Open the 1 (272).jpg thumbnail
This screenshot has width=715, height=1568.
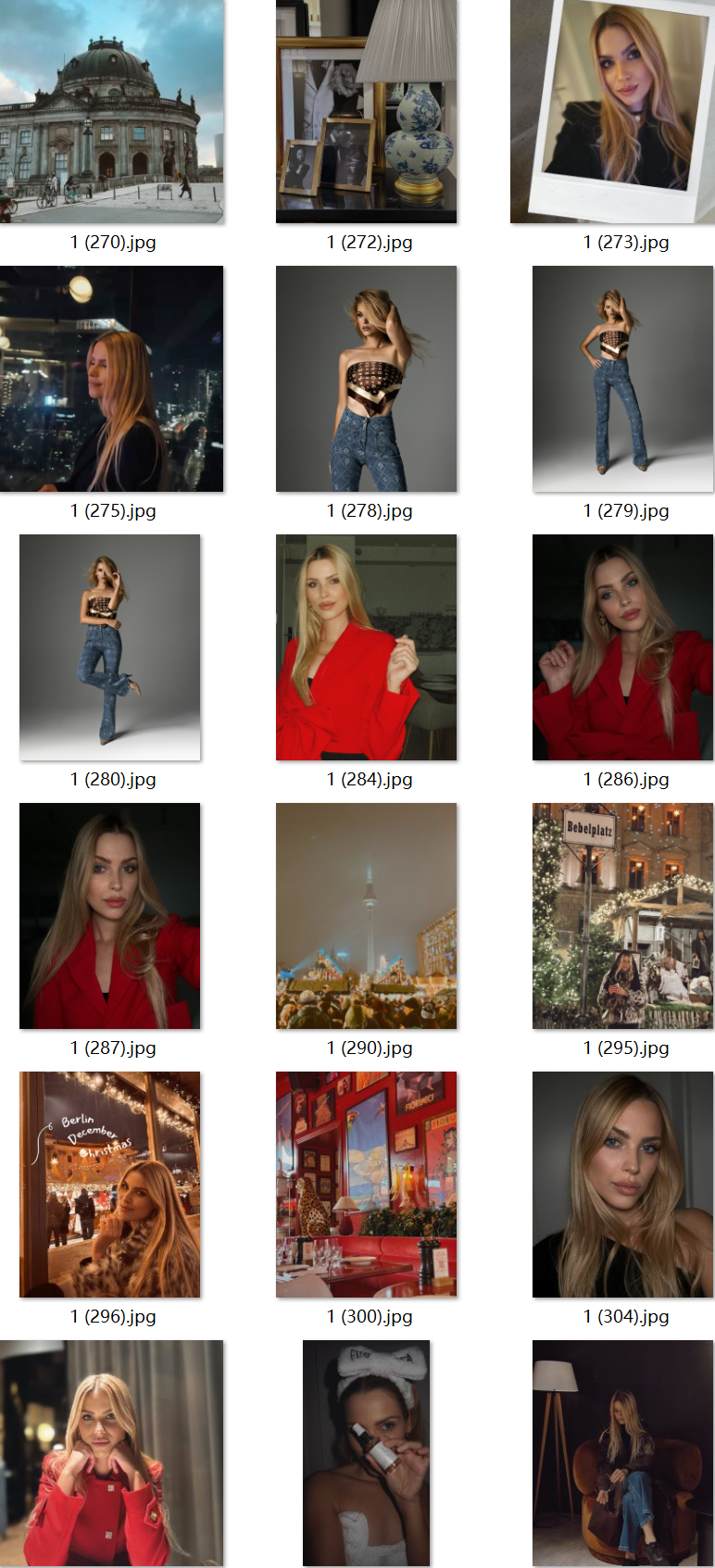366,111
